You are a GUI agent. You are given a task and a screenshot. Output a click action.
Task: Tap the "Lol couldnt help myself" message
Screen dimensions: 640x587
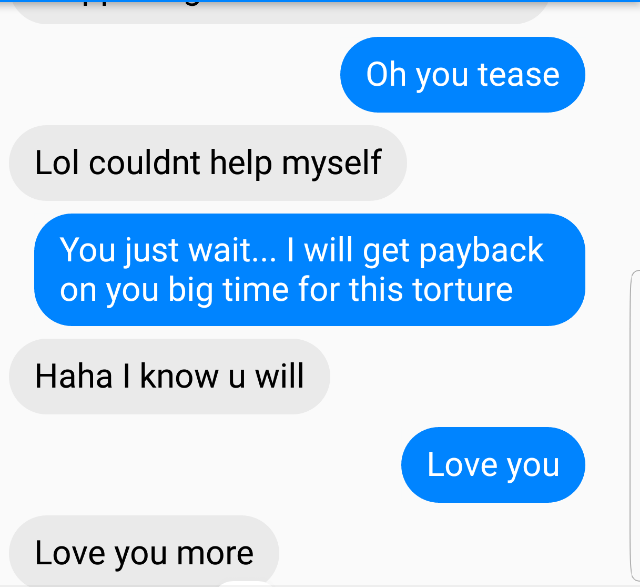207,163
